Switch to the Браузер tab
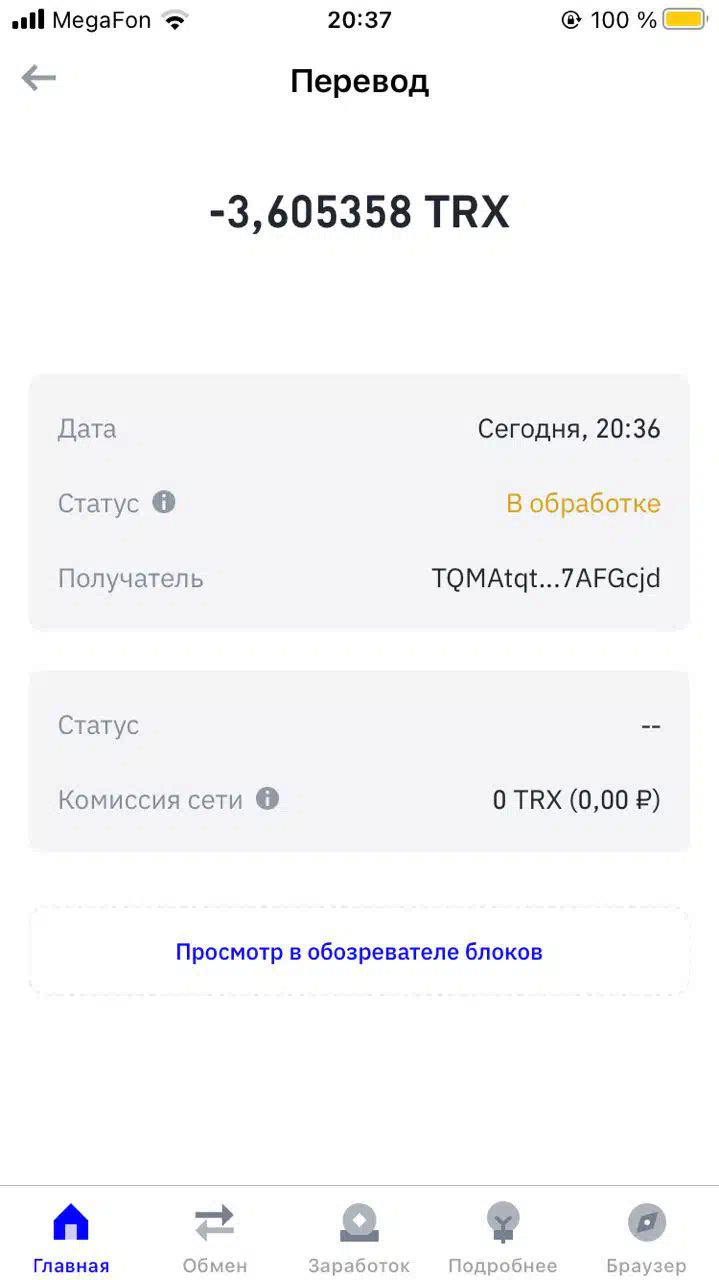The image size is (719, 1280). [647, 1237]
